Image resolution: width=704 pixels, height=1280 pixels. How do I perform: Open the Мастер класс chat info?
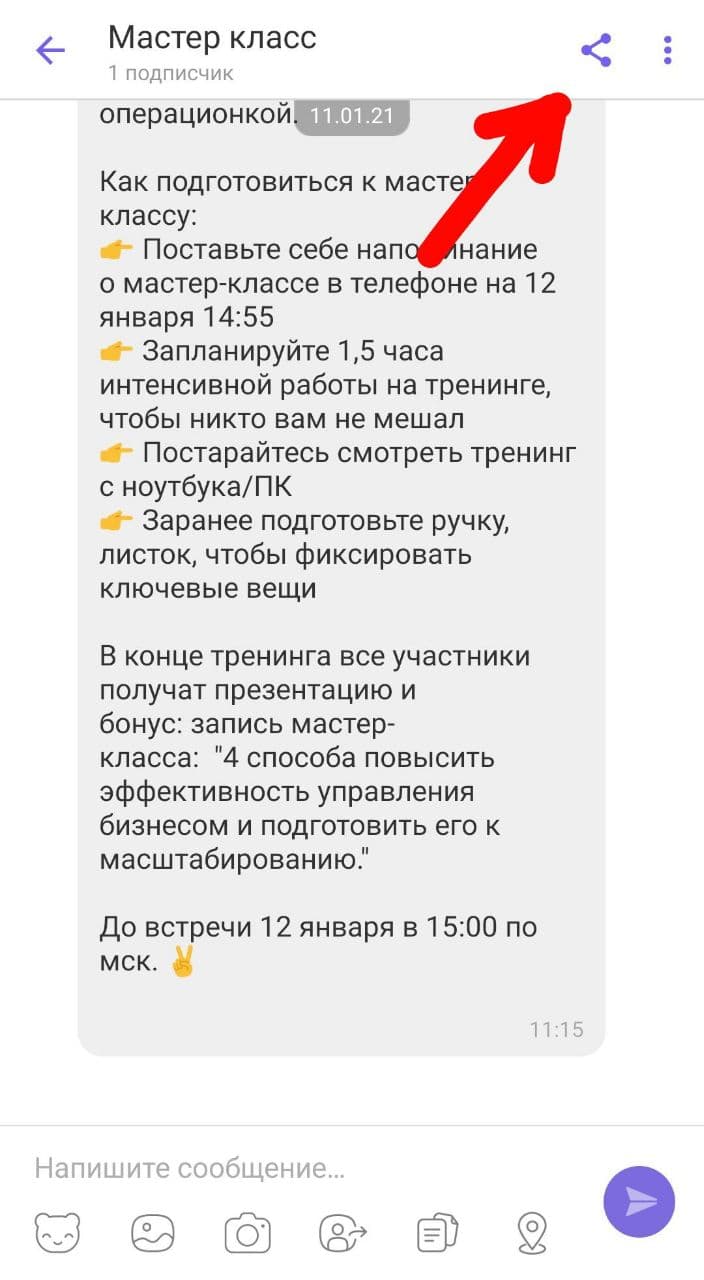click(212, 50)
